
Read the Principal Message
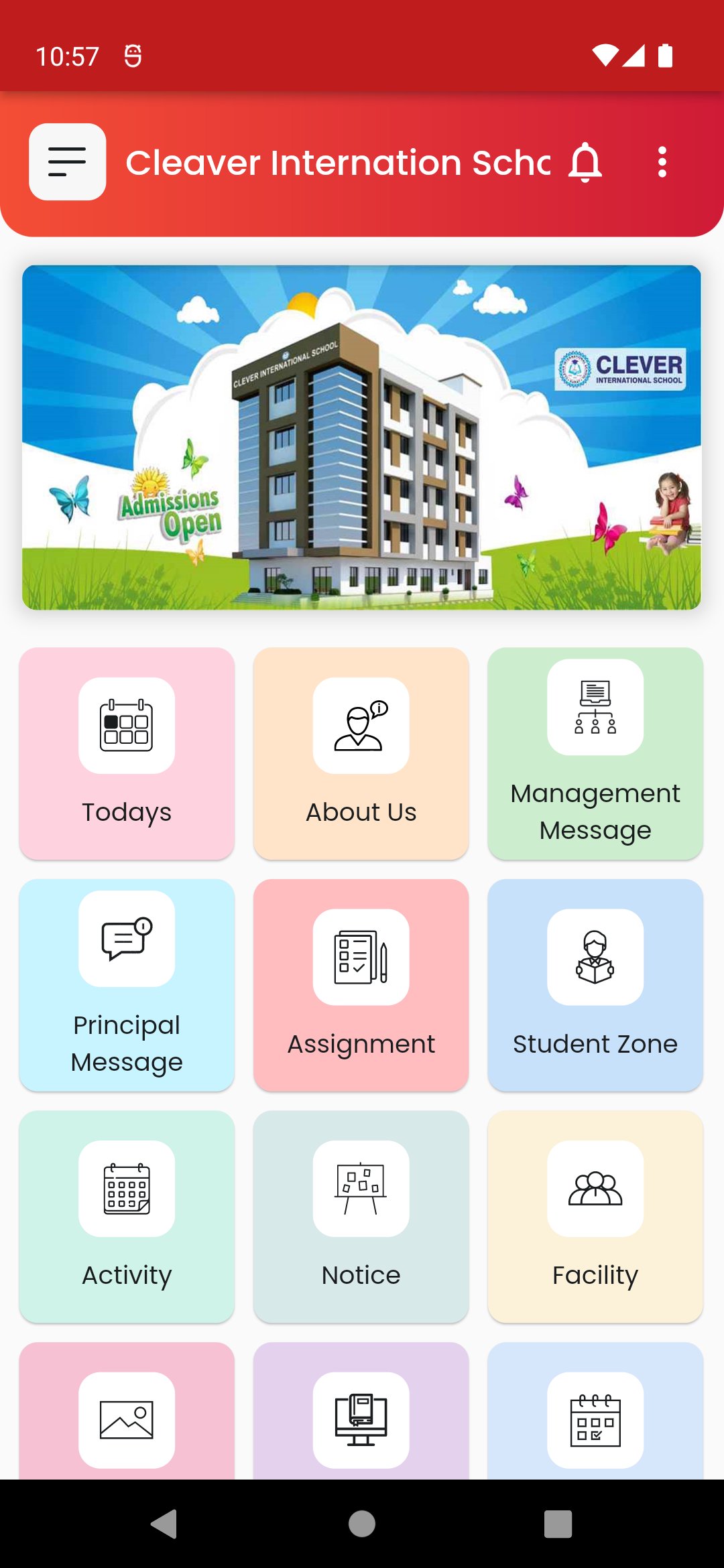click(x=127, y=985)
